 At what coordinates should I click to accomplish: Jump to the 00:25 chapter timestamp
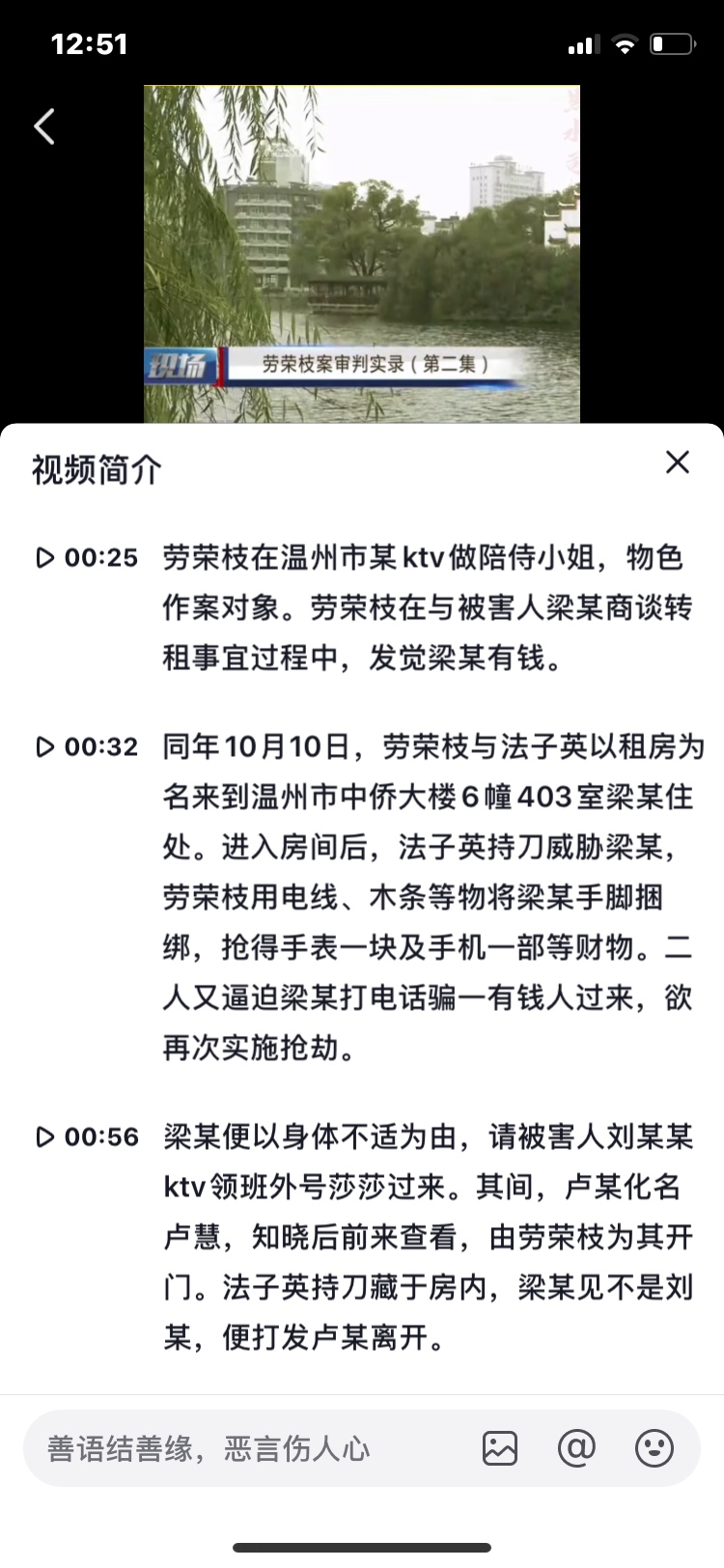pyautogui.click(x=88, y=558)
